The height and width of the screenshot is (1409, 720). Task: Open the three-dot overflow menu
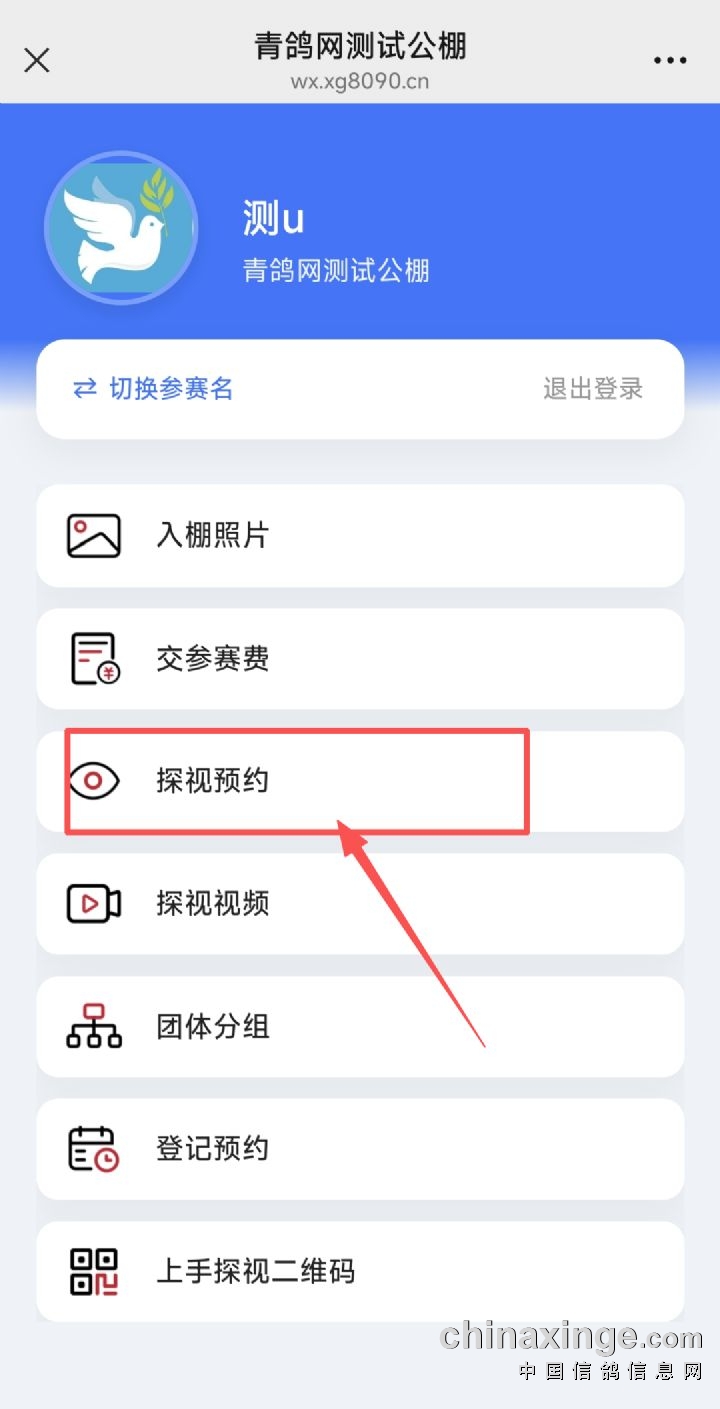670,61
